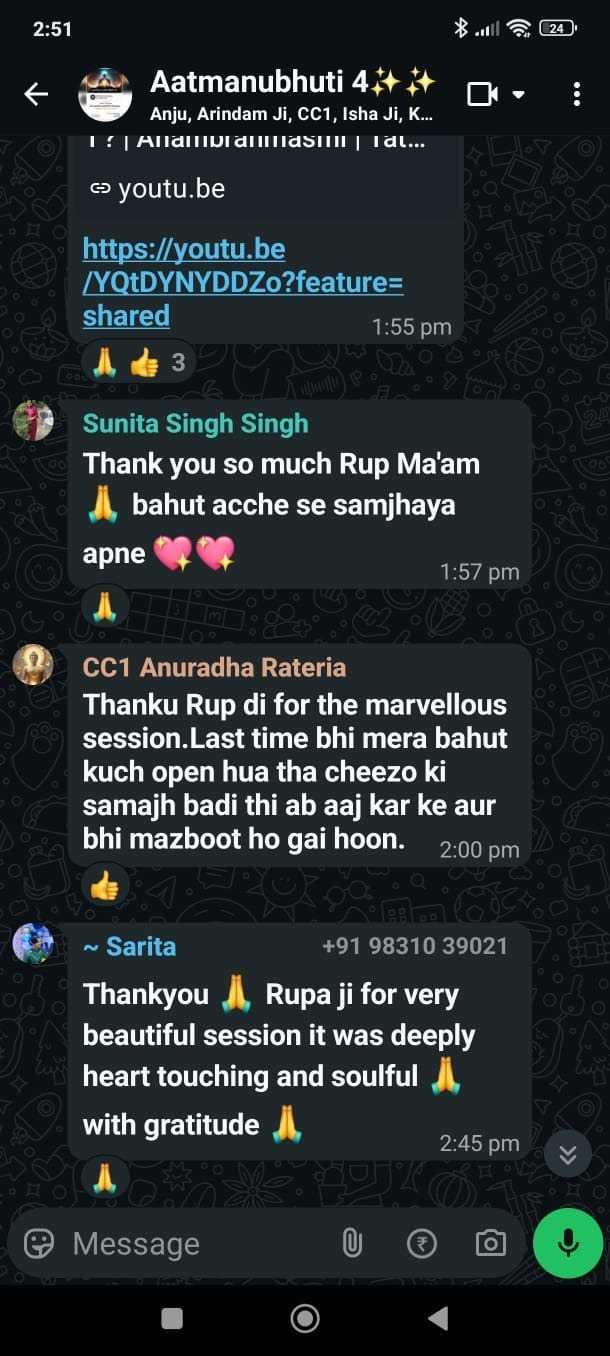
Task: Go to the system home screen
Action: (x=305, y=1319)
